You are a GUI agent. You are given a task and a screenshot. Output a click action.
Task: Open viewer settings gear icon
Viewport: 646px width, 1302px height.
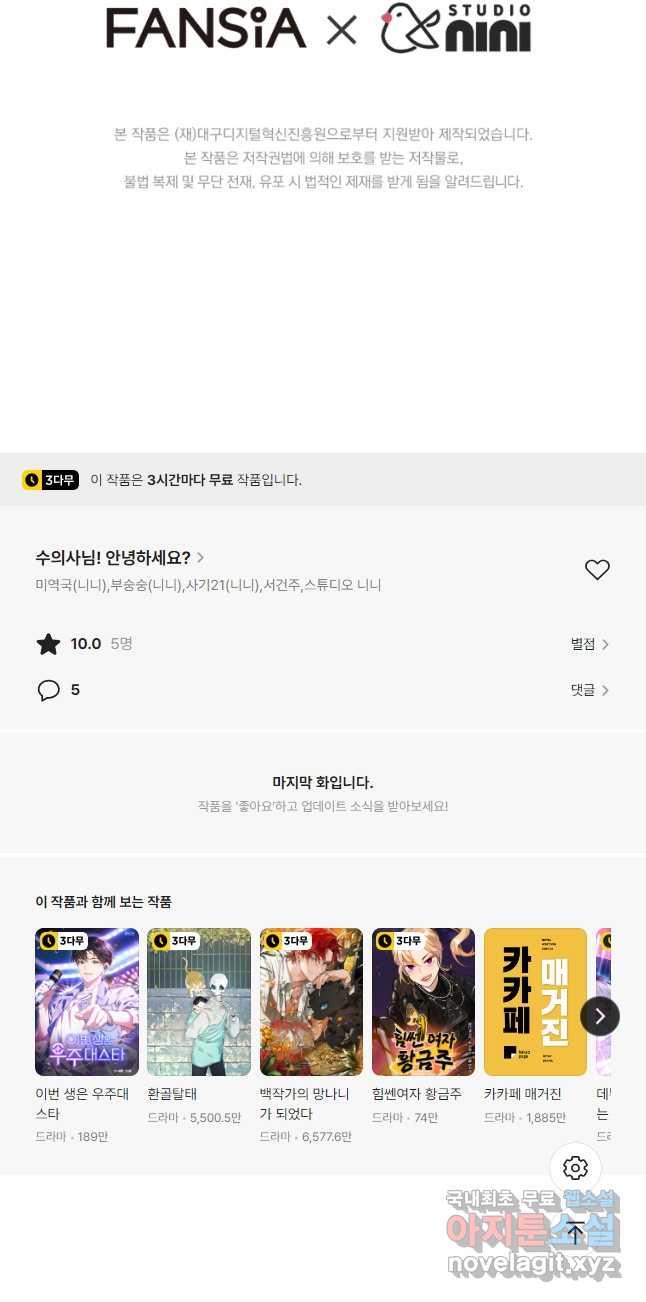point(575,1167)
